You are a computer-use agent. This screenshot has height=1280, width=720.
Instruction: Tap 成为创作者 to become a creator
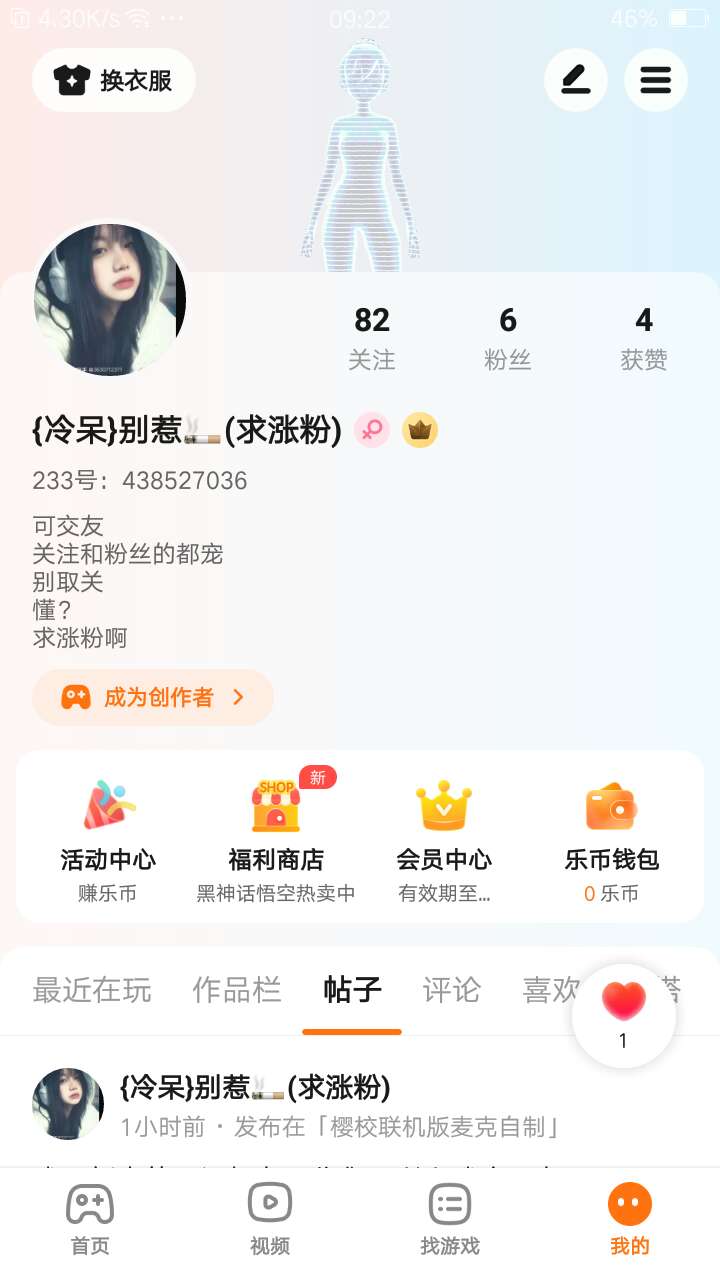pyautogui.click(x=153, y=697)
